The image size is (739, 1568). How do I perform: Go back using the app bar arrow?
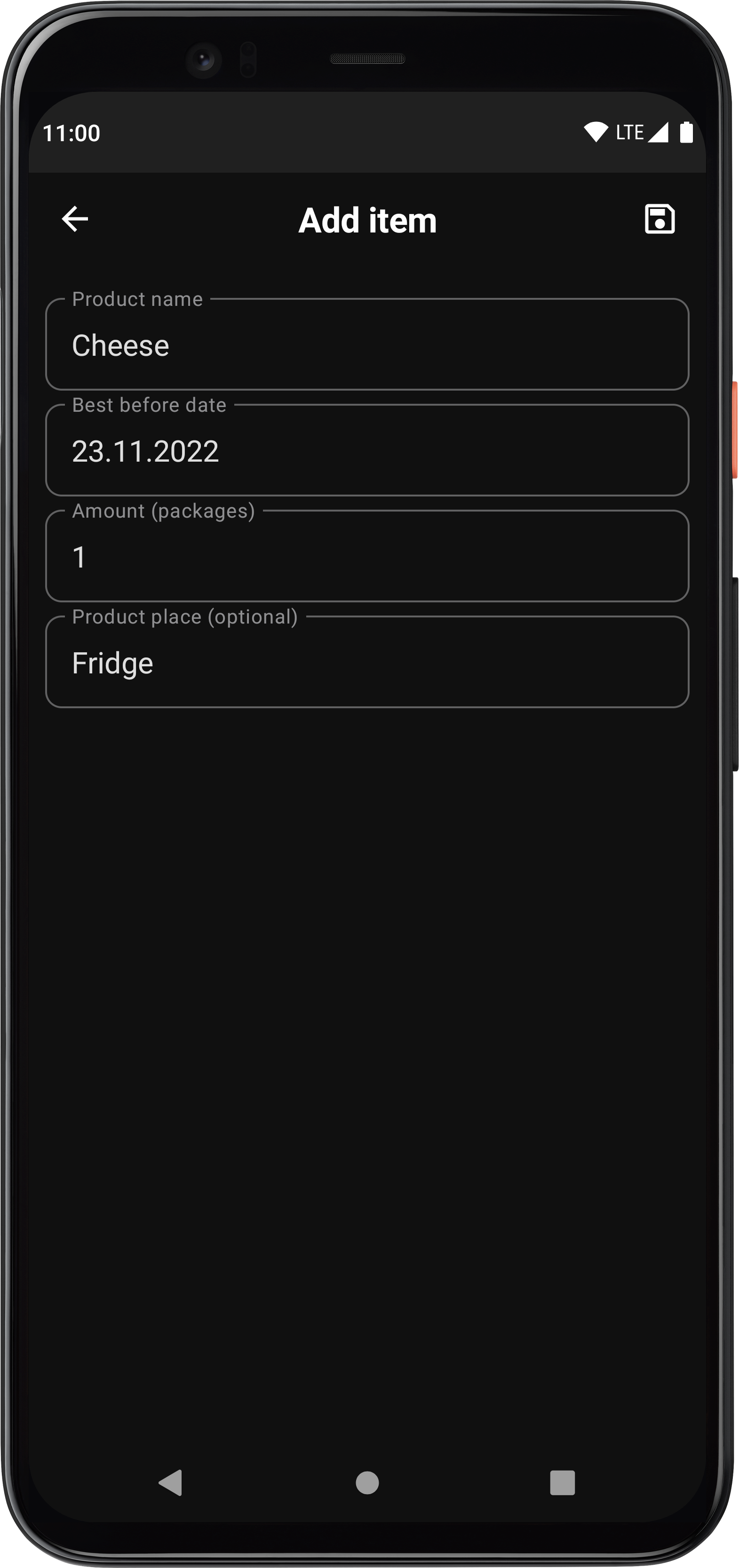pos(75,219)
